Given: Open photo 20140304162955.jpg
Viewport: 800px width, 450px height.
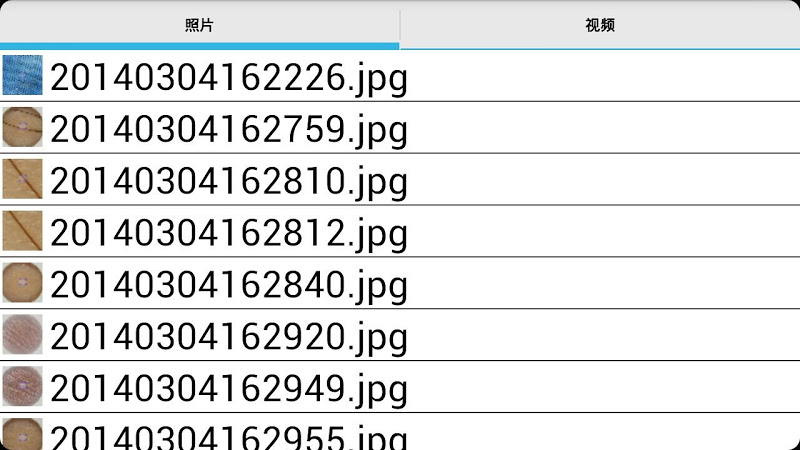Looking at the screenshot, I should pyautogui.click(x=229, y=436).
